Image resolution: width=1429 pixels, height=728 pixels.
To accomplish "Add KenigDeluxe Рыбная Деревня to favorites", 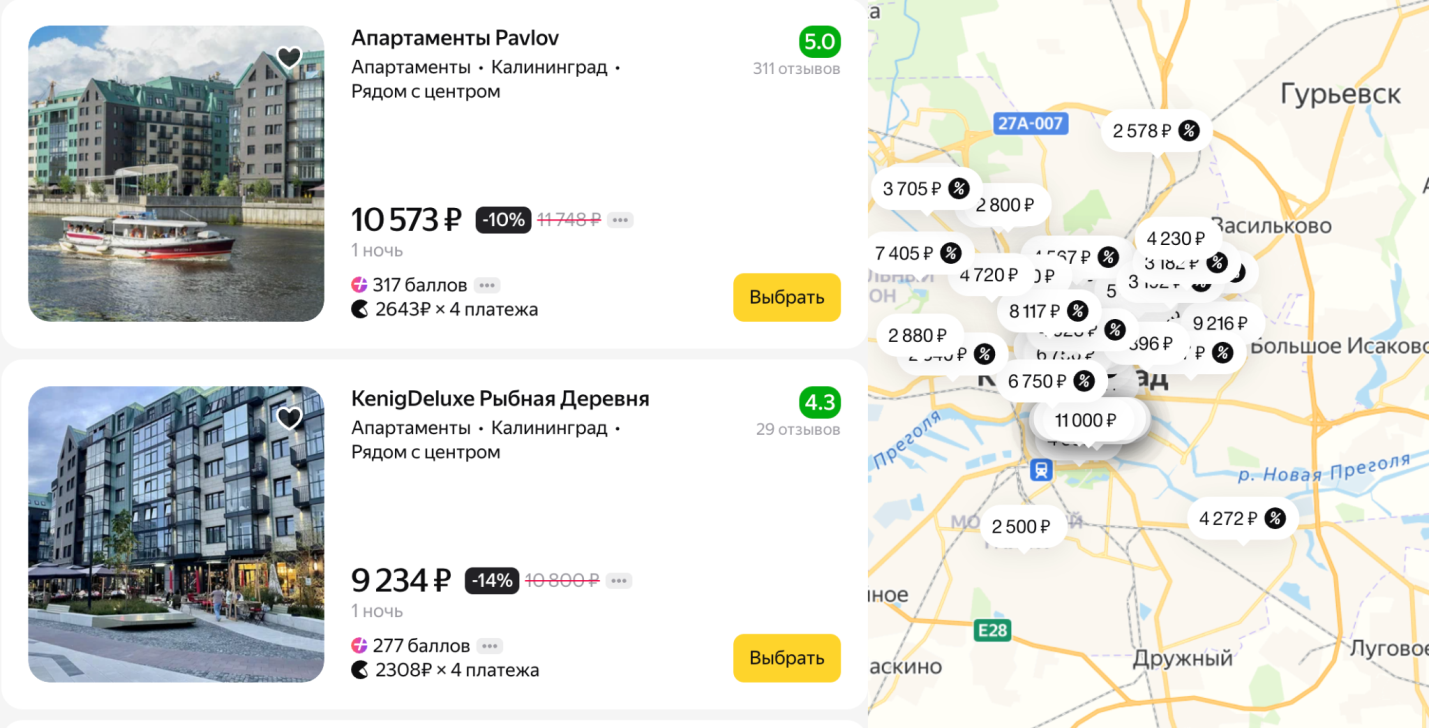I will (x=289, y=418).
